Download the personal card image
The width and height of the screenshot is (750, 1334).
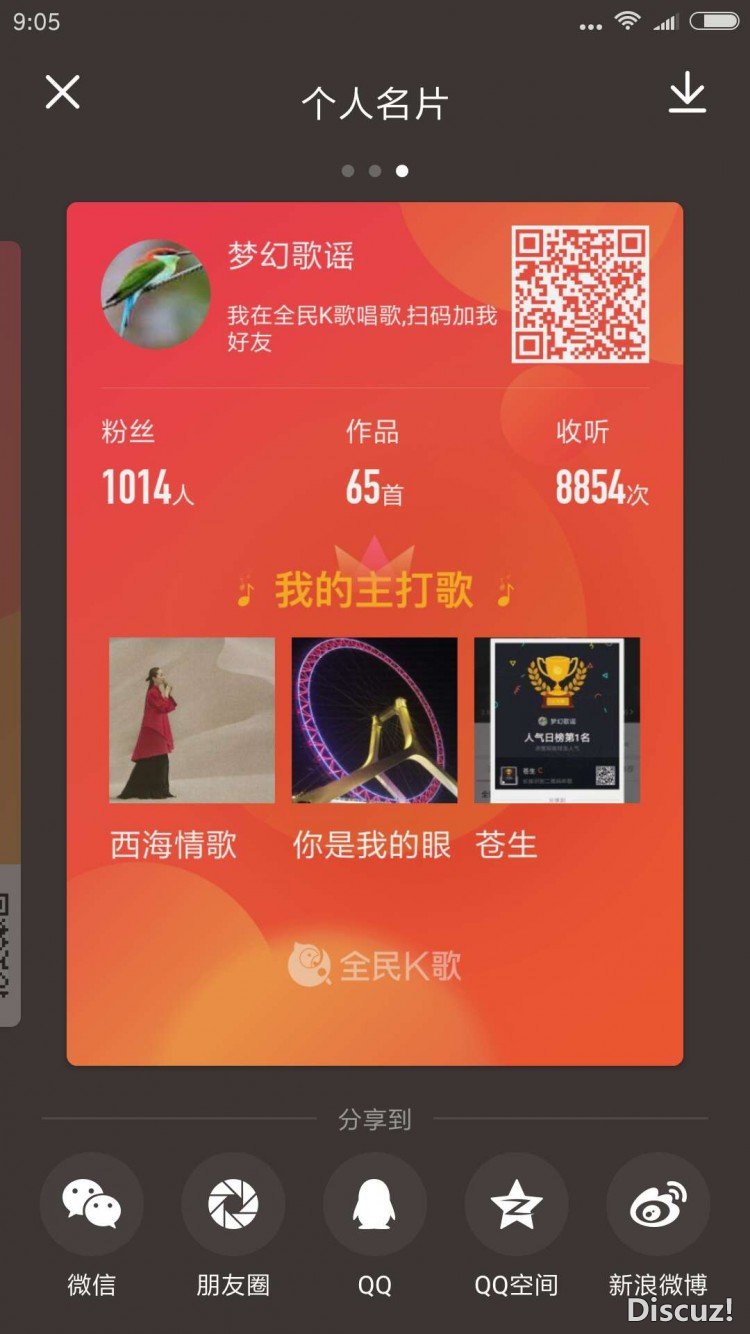tap(687, 94)
